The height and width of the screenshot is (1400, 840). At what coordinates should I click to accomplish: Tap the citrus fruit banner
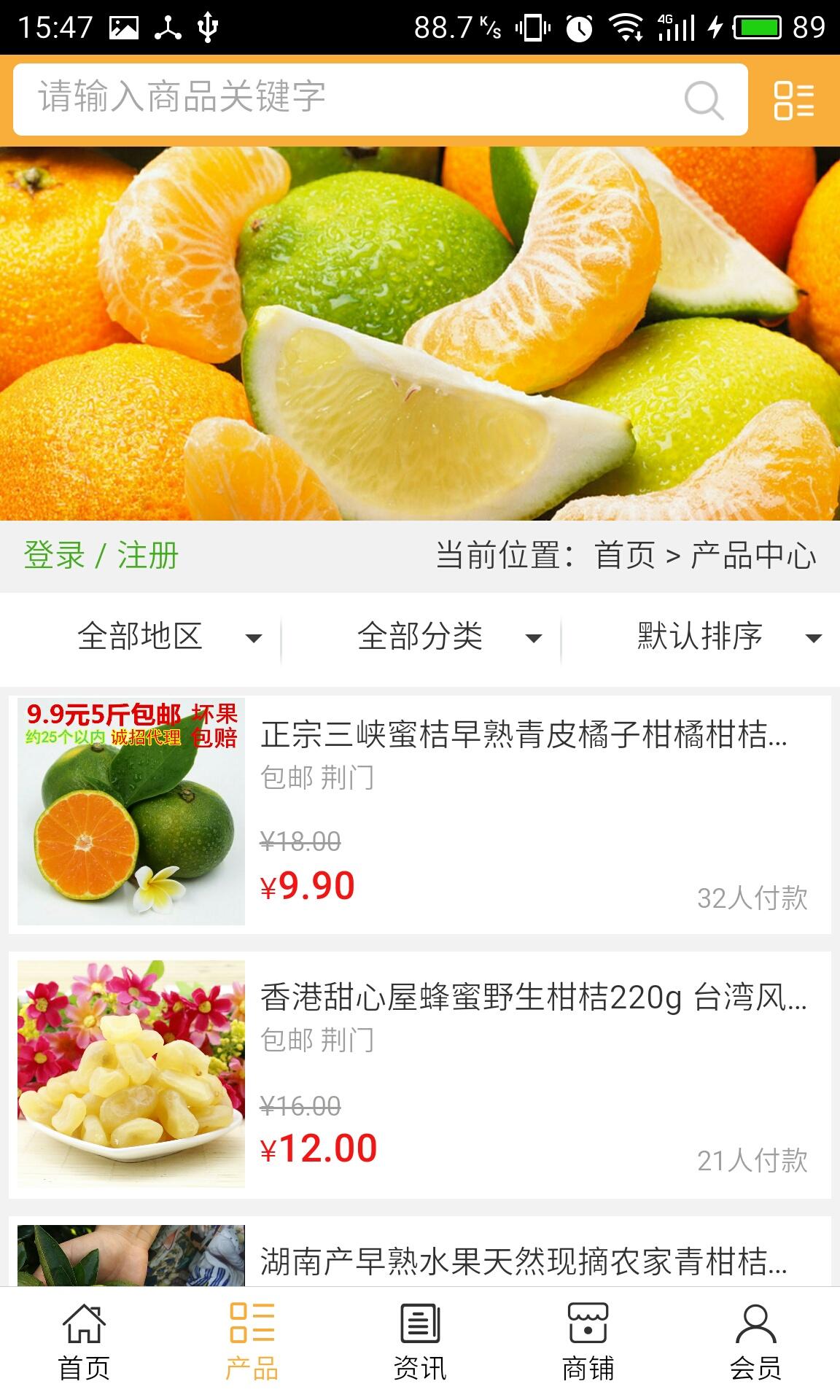[420, 333]
